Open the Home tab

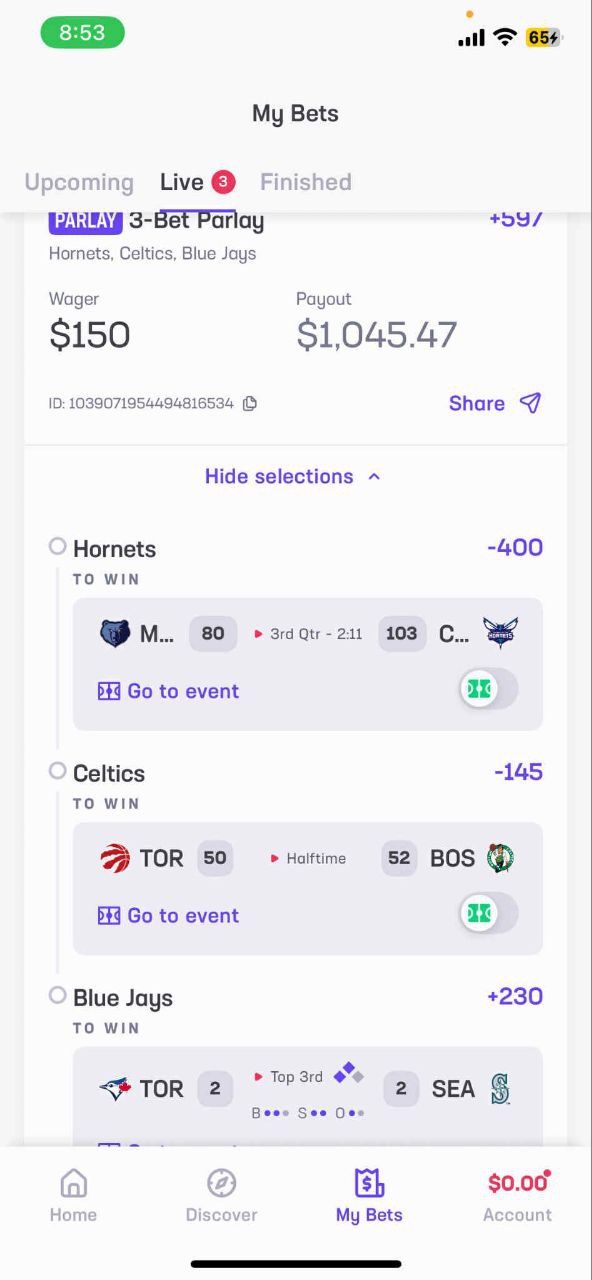click(x=74, y=1196)
